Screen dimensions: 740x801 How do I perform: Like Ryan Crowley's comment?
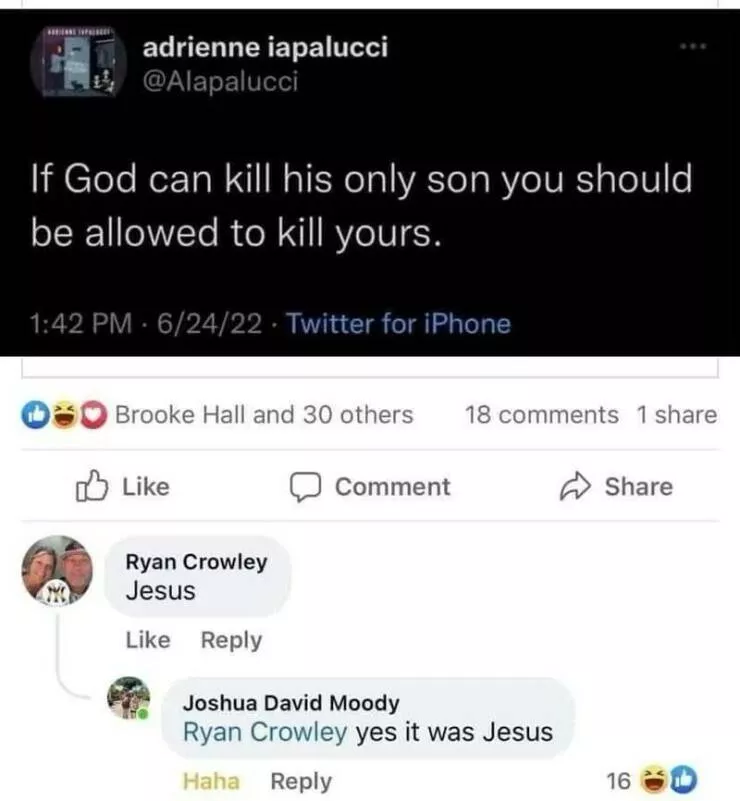pyautogui.click(x=147, y=640)
